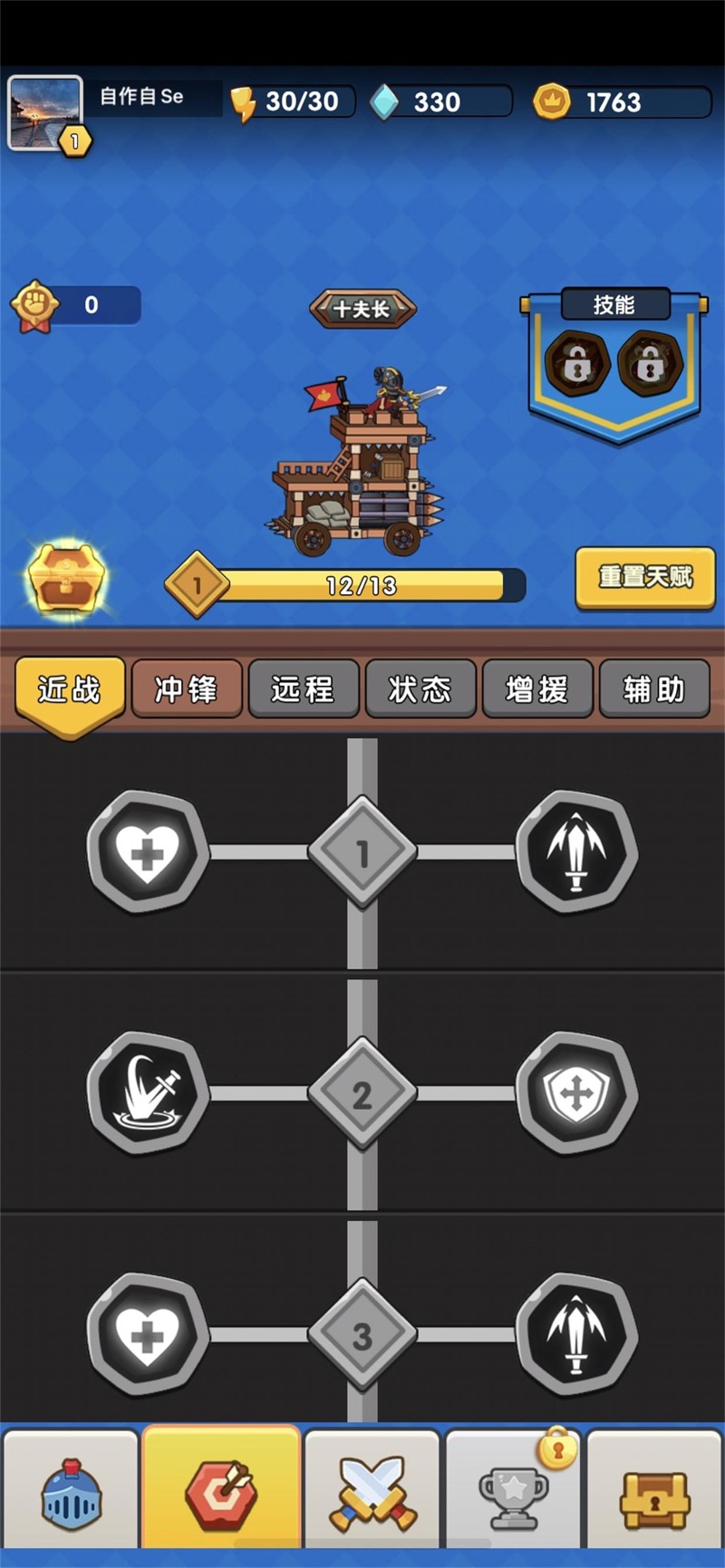Image resolution: width=725 pixels, height=1568 pixels.
Task: Select the shield talent on tier 2
Action: click(576, 1093)
